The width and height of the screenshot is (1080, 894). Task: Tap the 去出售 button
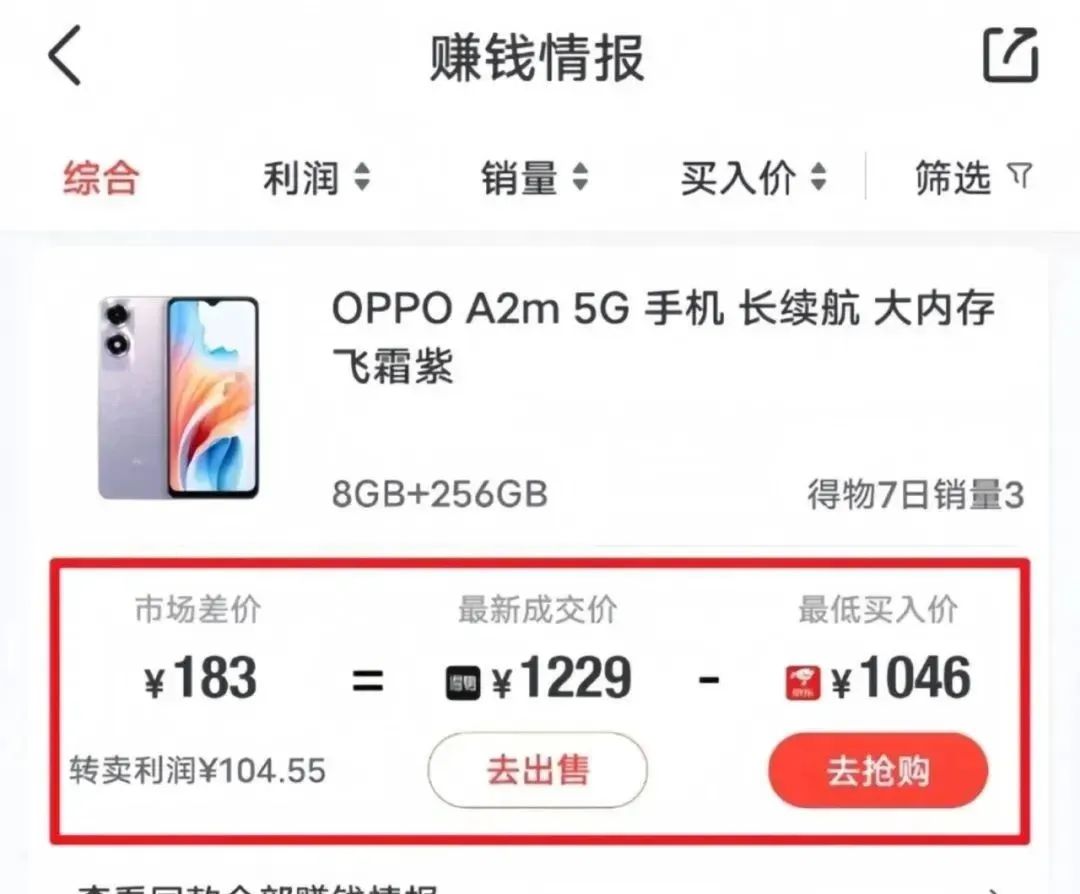[x=538, y=771]
